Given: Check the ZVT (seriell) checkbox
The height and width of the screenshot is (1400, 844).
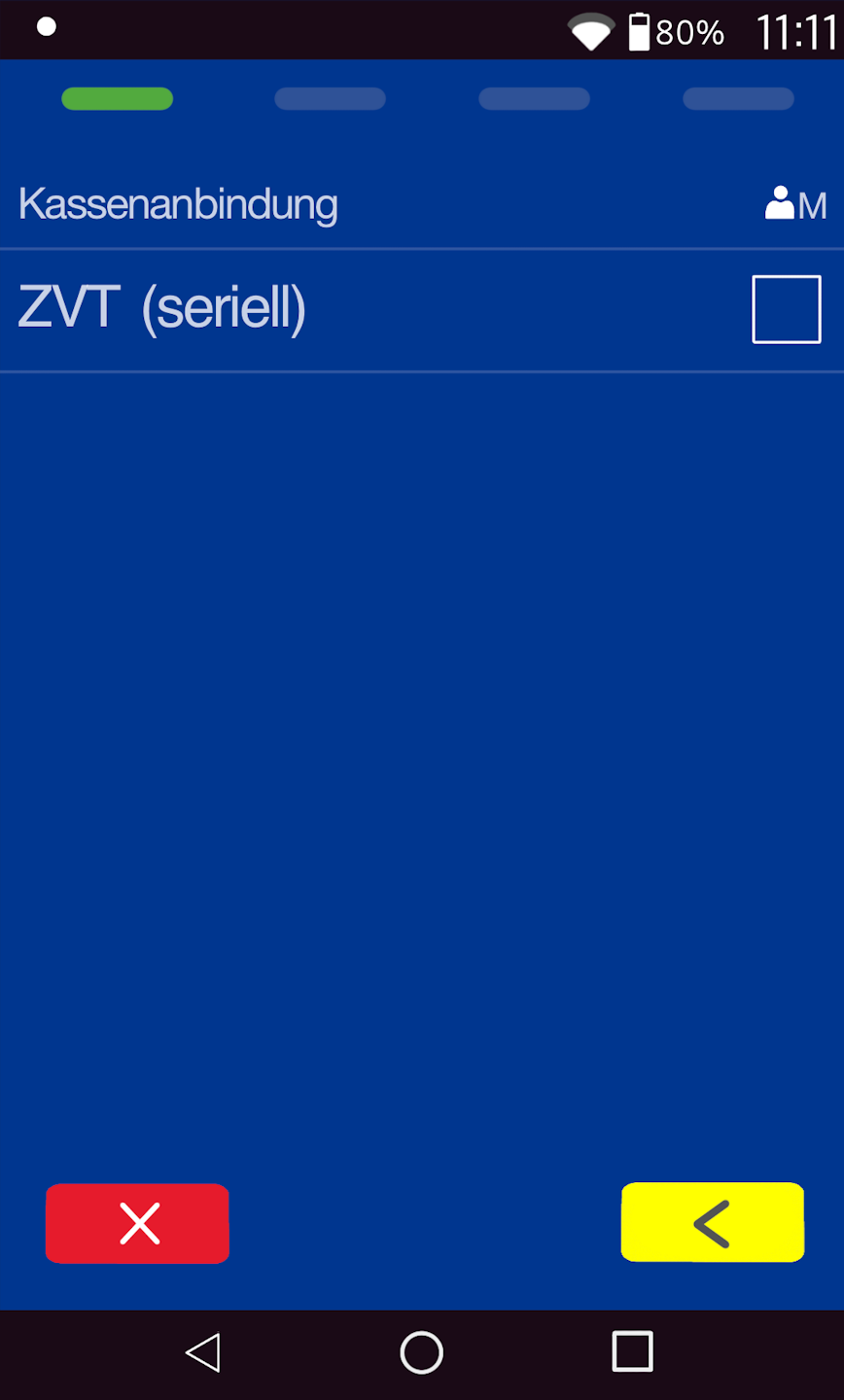Looking at the screenshot, I should coord(786,309).
